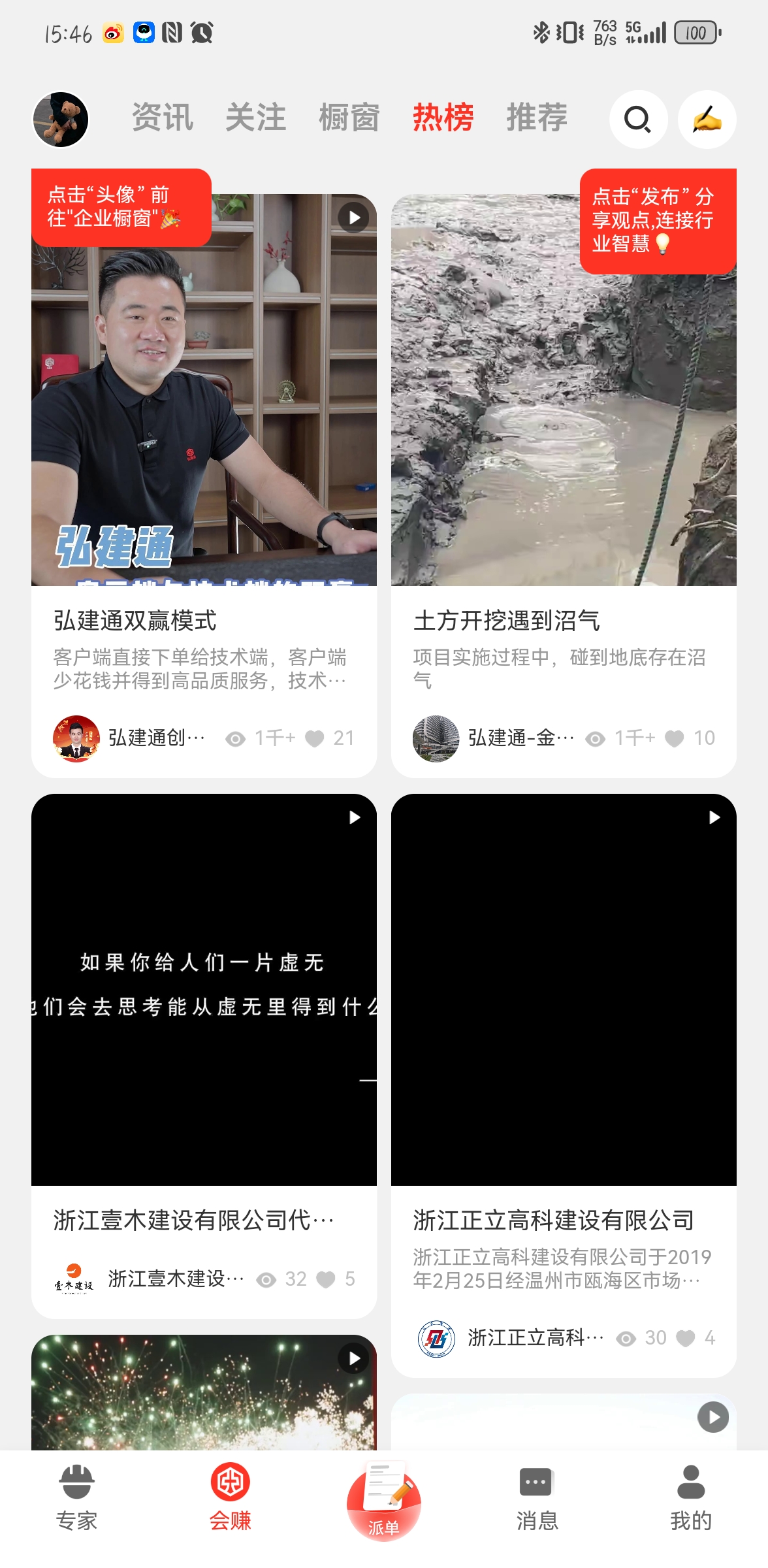Like the 土方开挖遇到沼气 post
768x1568 pixels.
tap(675, 738)
